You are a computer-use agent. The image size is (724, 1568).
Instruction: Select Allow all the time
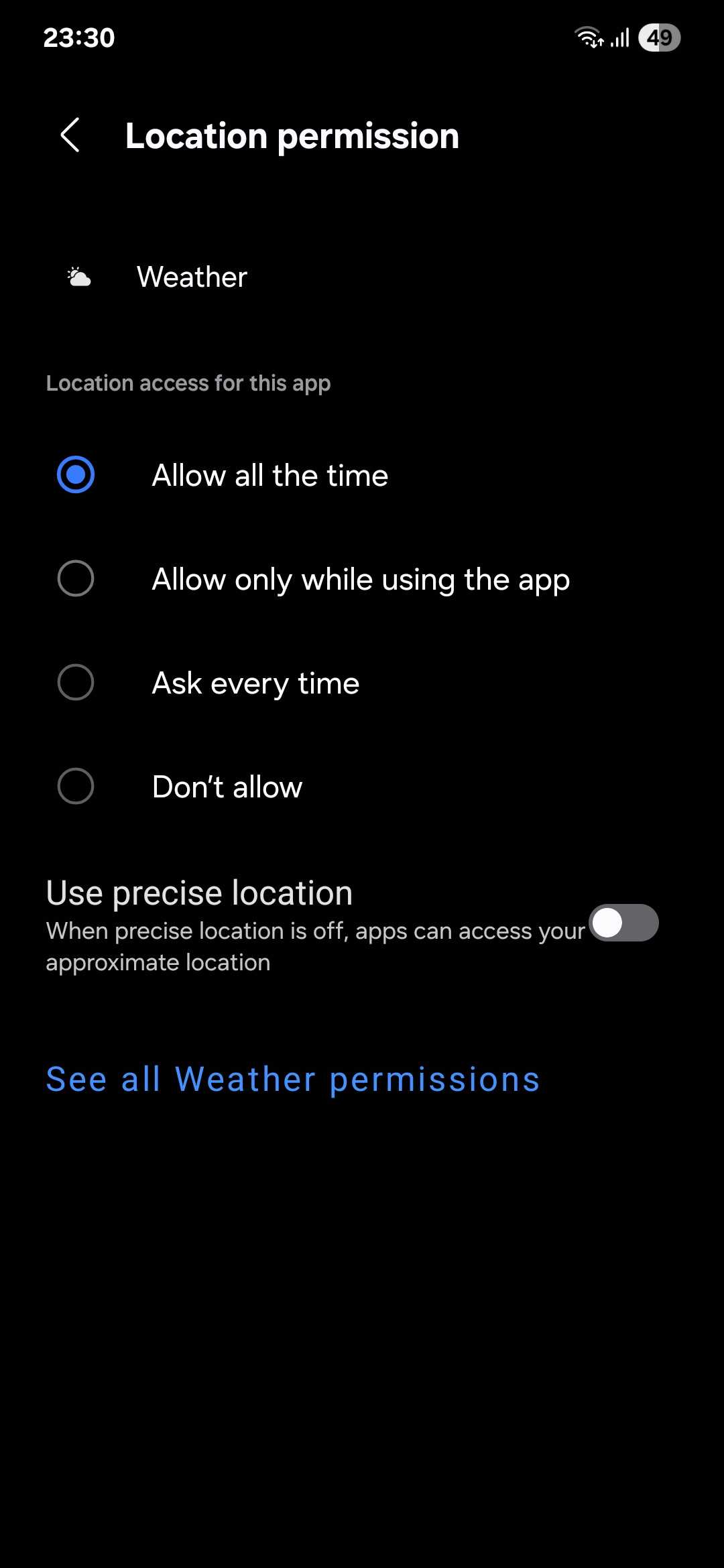(x=76, y=475)
